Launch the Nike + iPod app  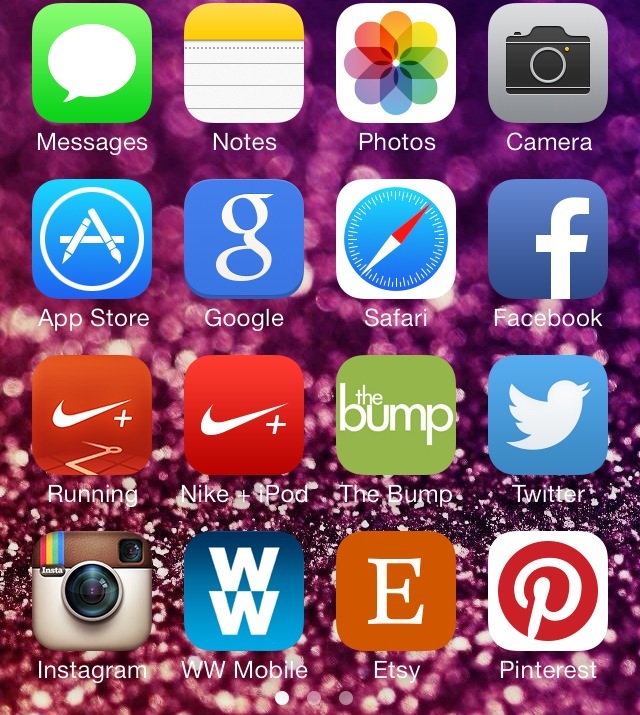[244, 415]
